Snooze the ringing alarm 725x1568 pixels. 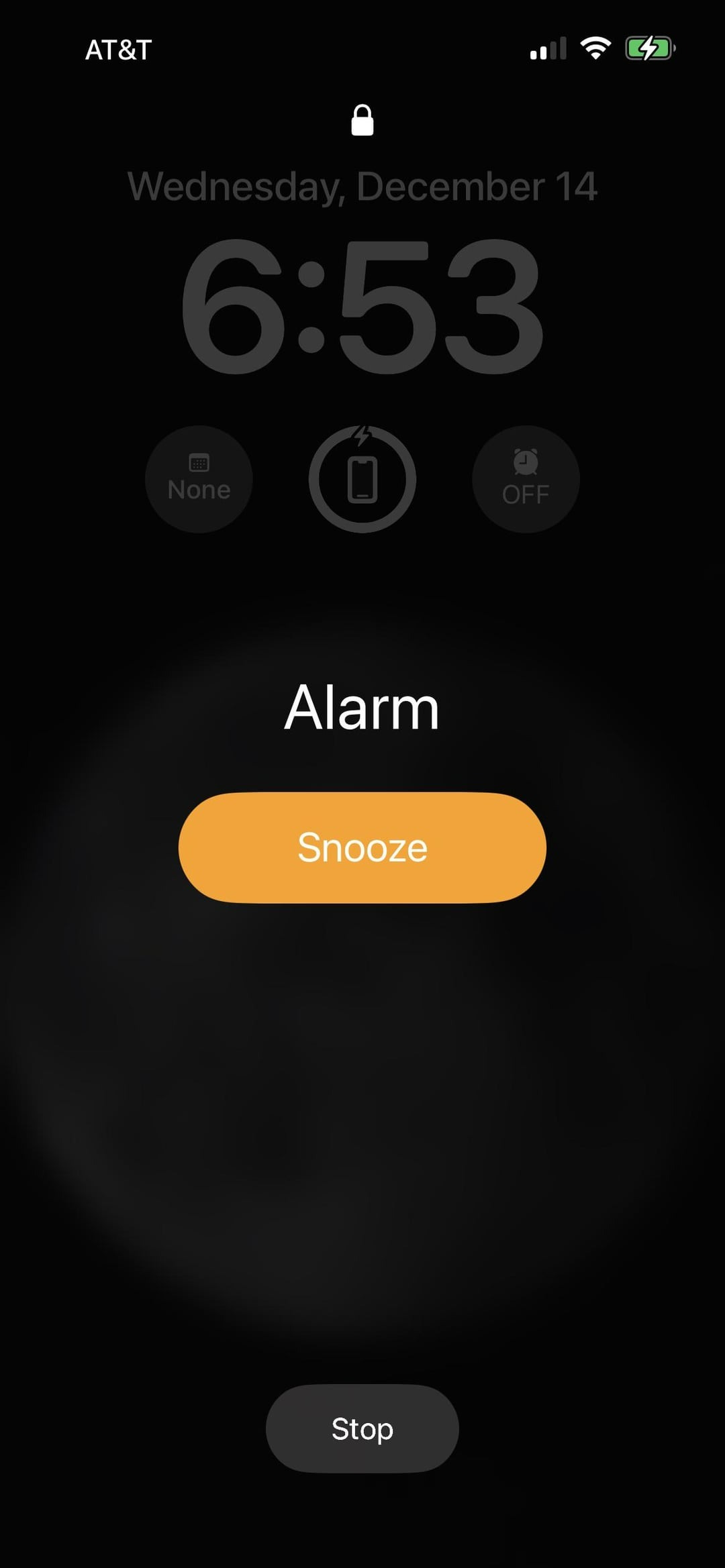(x=362, y=847)
